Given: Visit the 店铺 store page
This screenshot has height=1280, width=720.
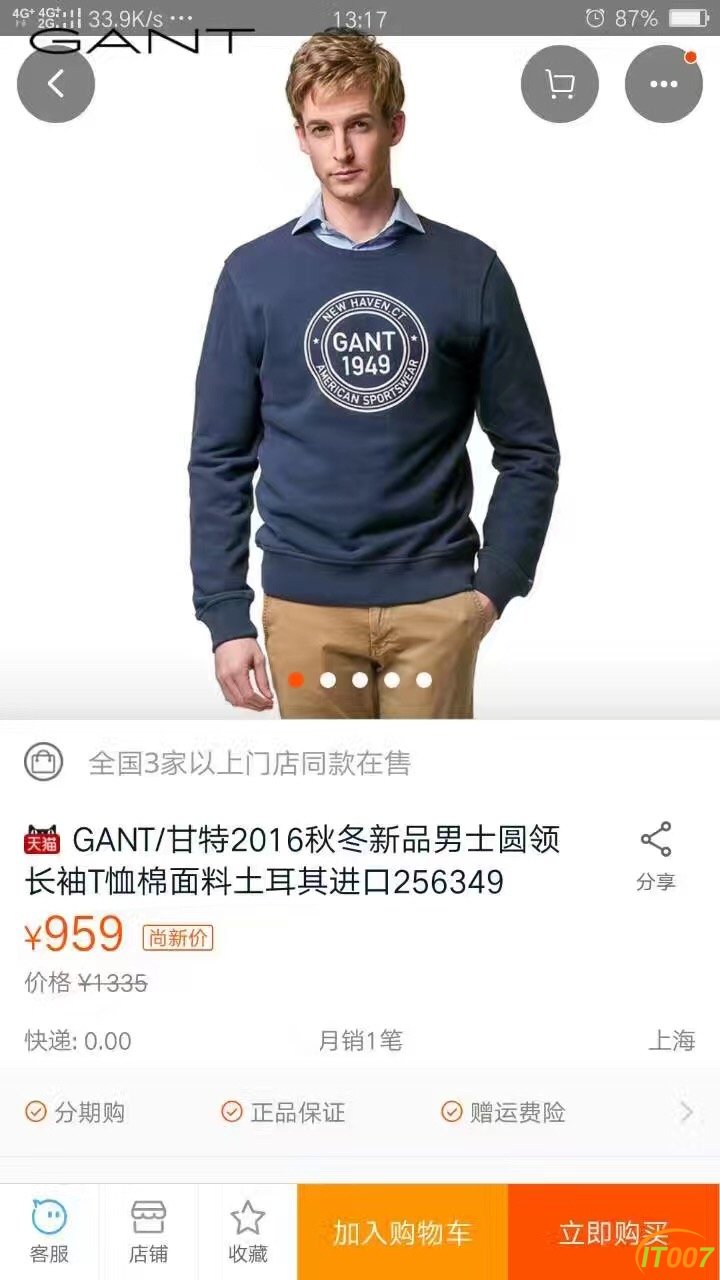Looking at the screenshot, I should [148, 1232].
